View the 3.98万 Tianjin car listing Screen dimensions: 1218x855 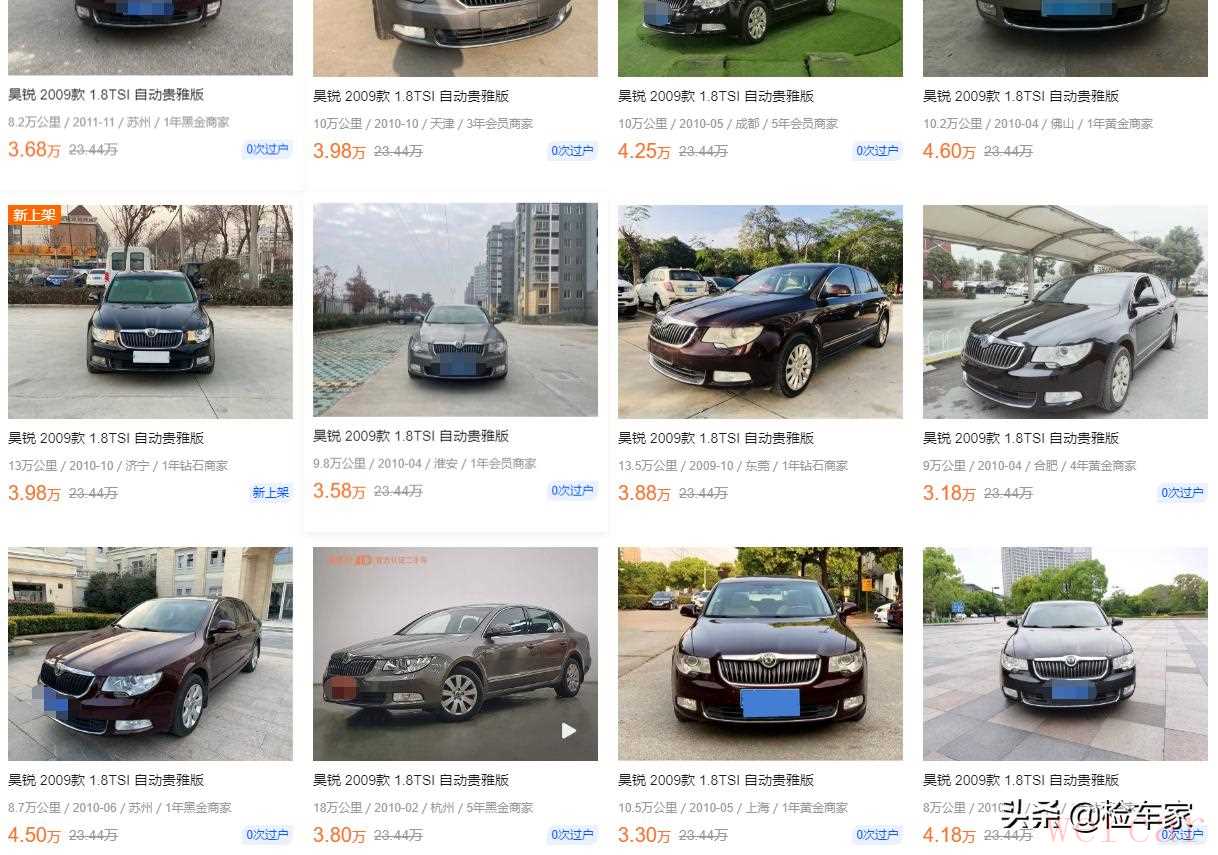click(x=411, y=96)
